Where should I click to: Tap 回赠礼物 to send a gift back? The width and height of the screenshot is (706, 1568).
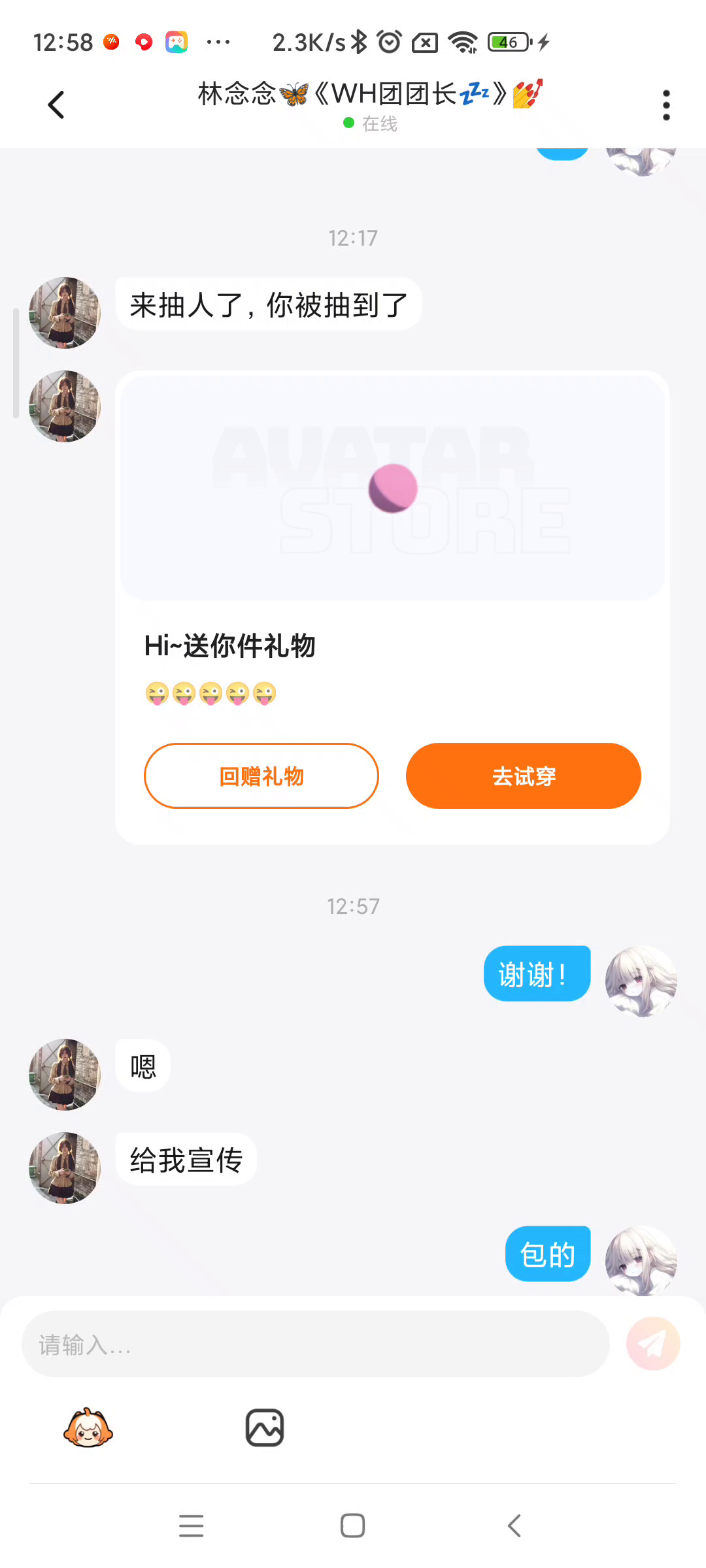click(x=261, y=776)
